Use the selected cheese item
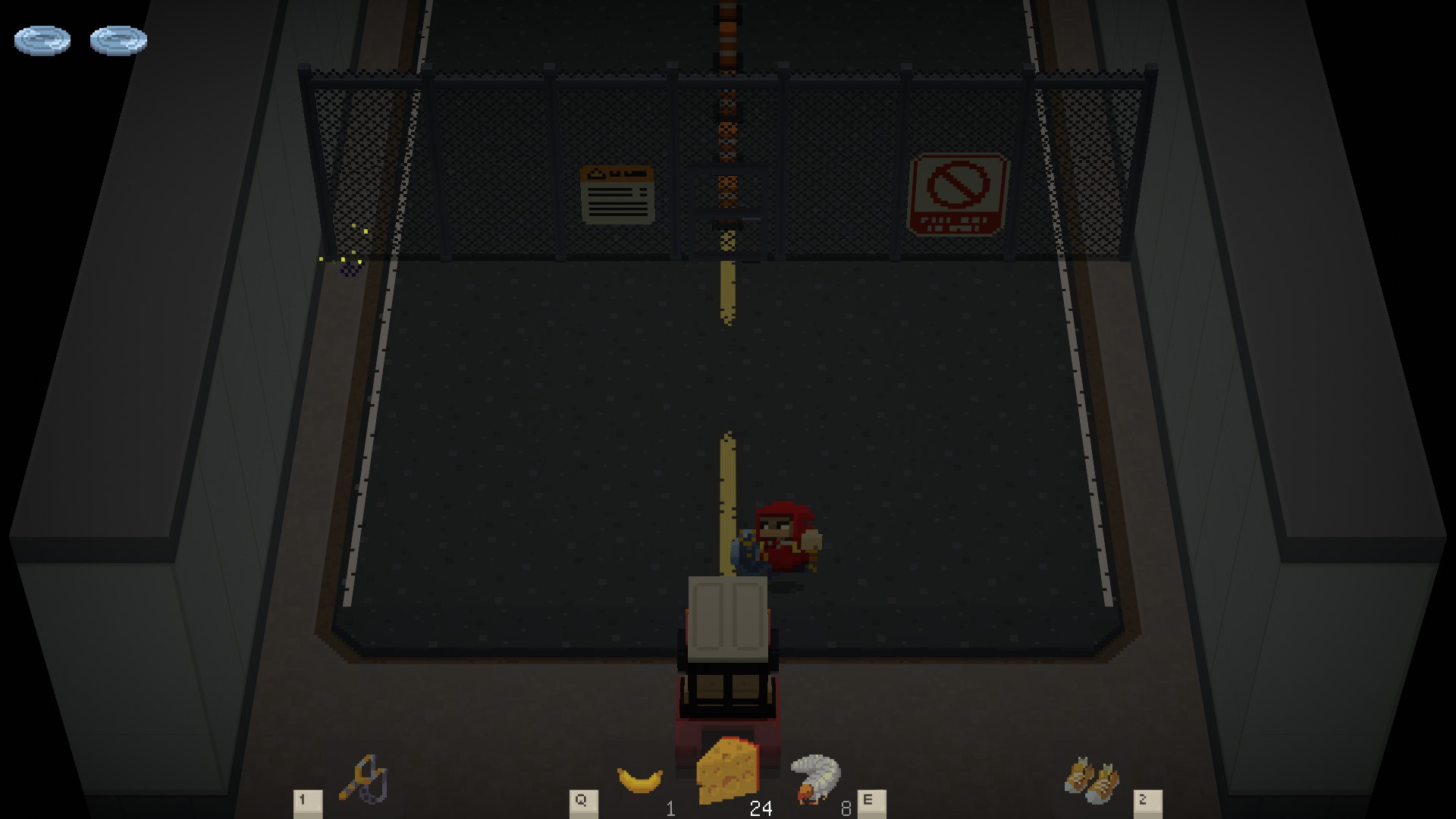This screenshot has width=1456, height=819. click(x=727, y=770)
